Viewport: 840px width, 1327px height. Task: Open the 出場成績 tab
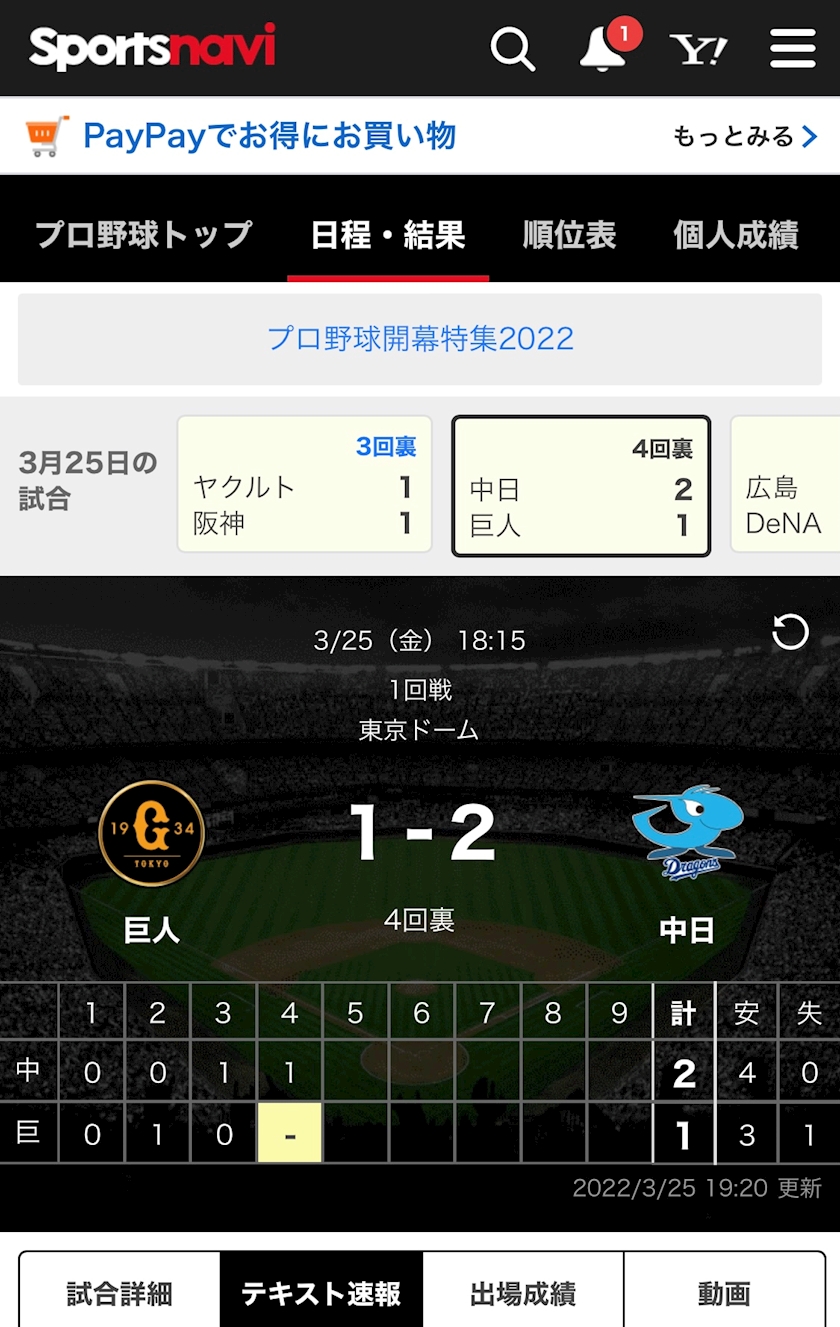(523, 1292)
